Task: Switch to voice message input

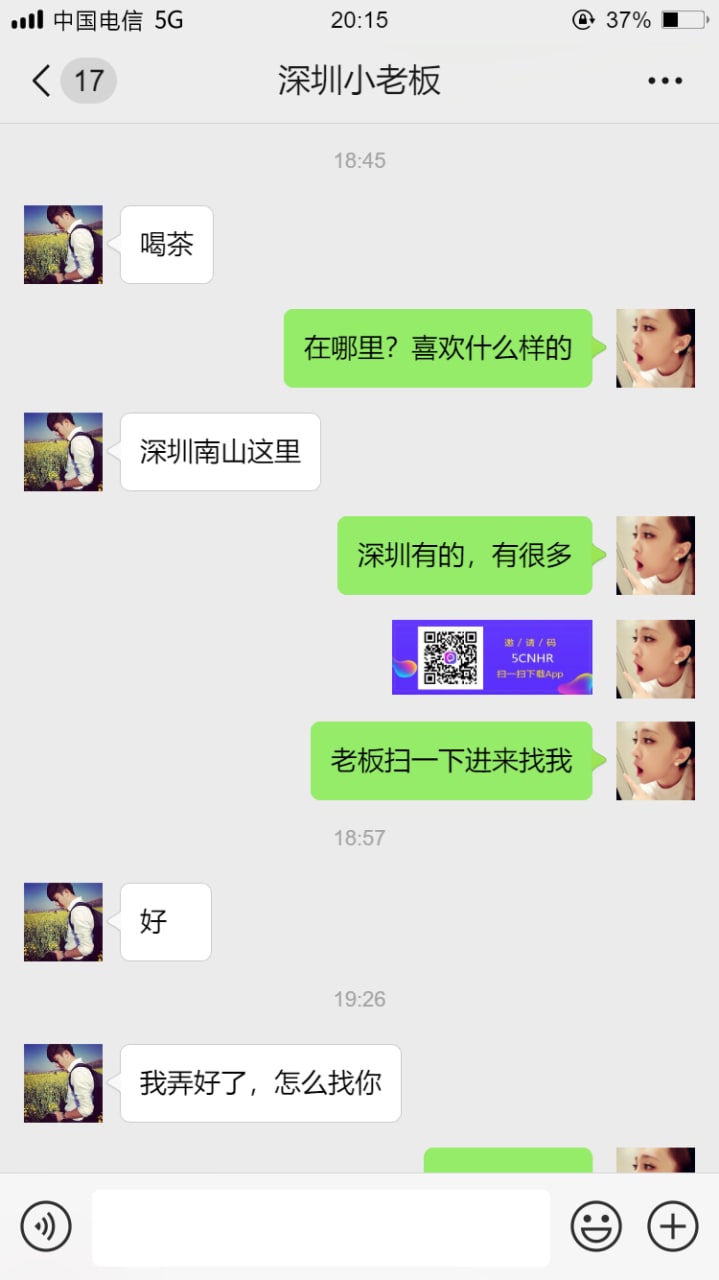Action: pos(46,1226)
